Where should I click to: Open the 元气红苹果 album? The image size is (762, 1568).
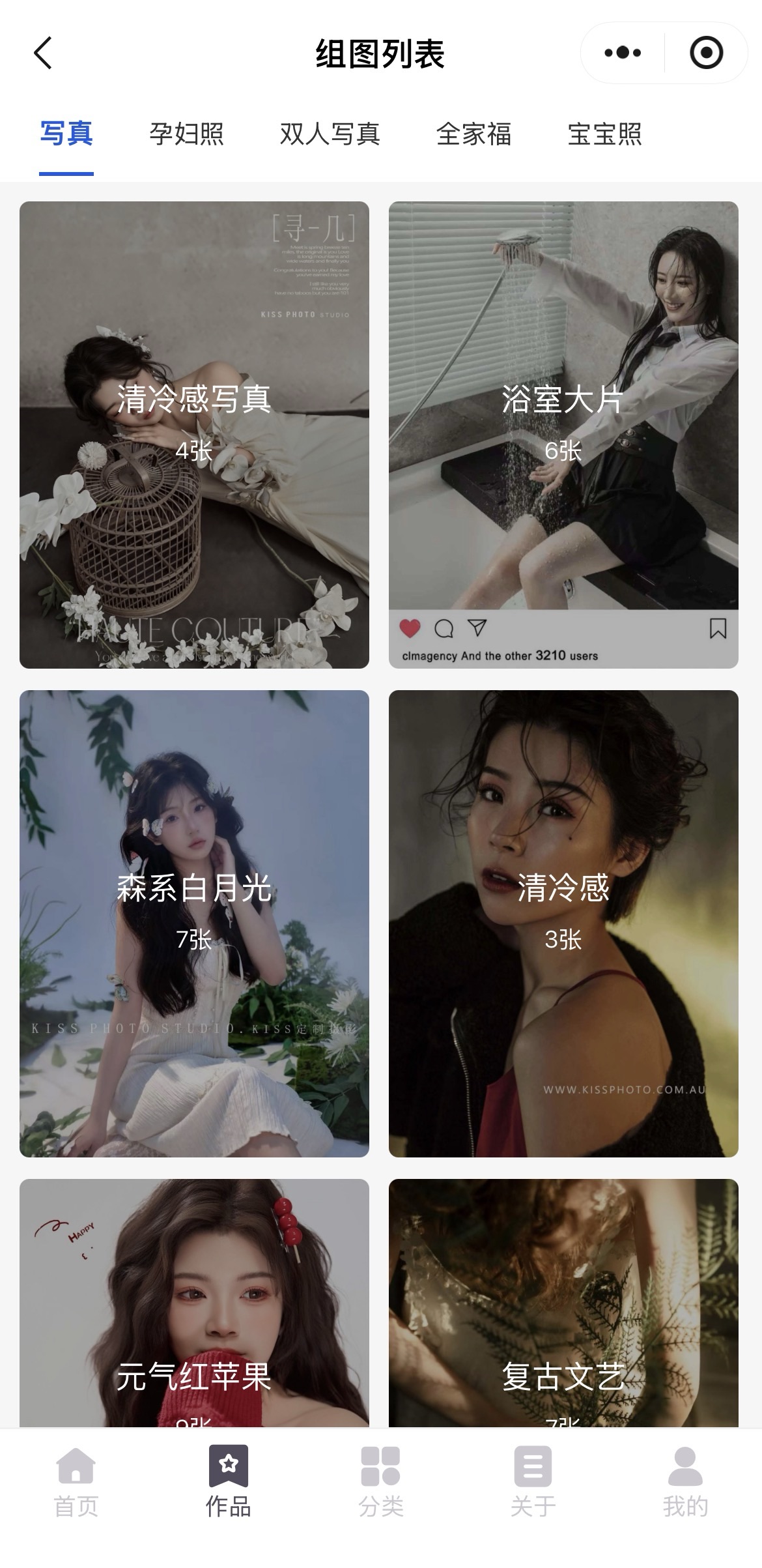194,1303
